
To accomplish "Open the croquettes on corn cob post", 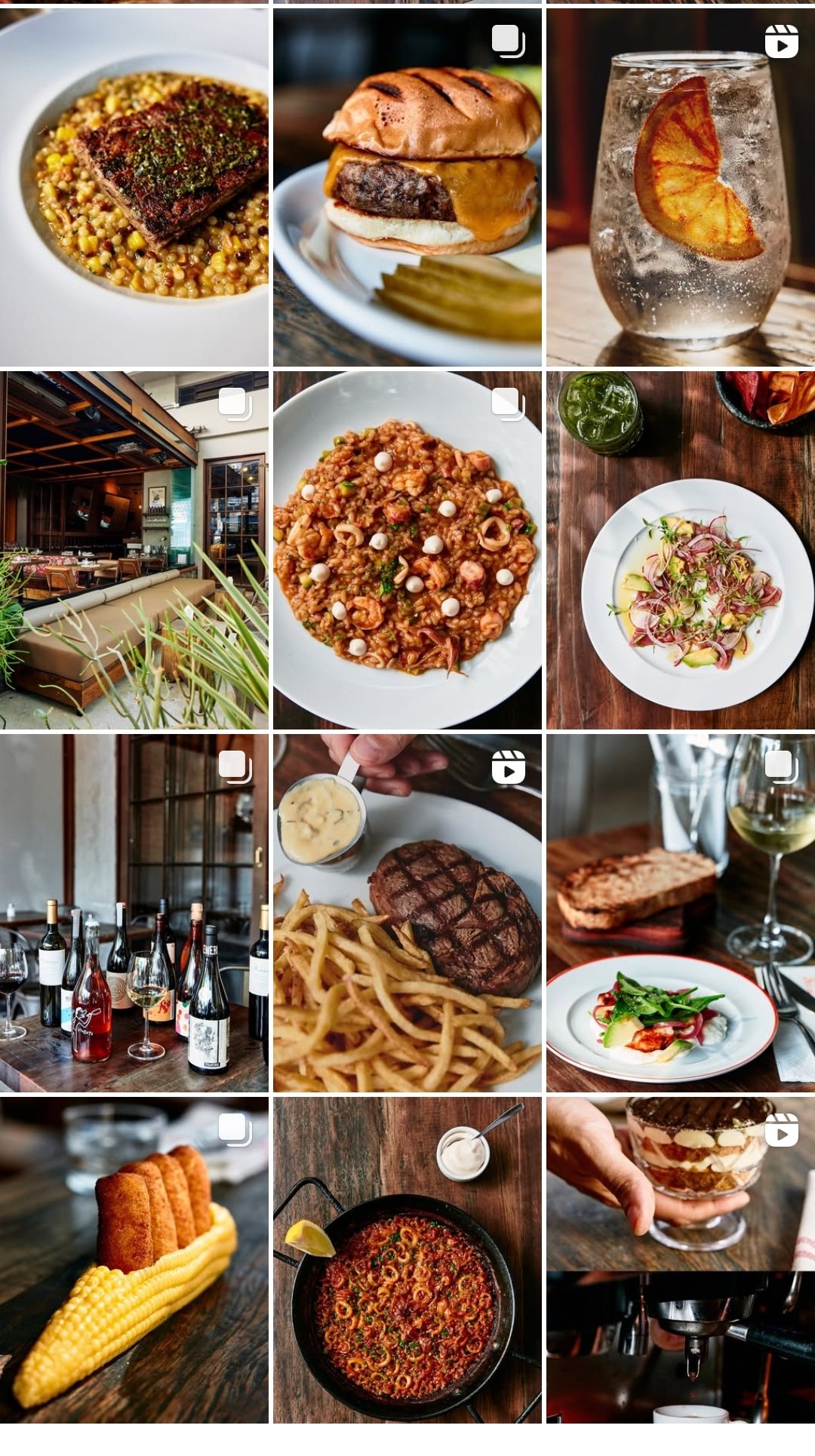I will pos(134,1260).
